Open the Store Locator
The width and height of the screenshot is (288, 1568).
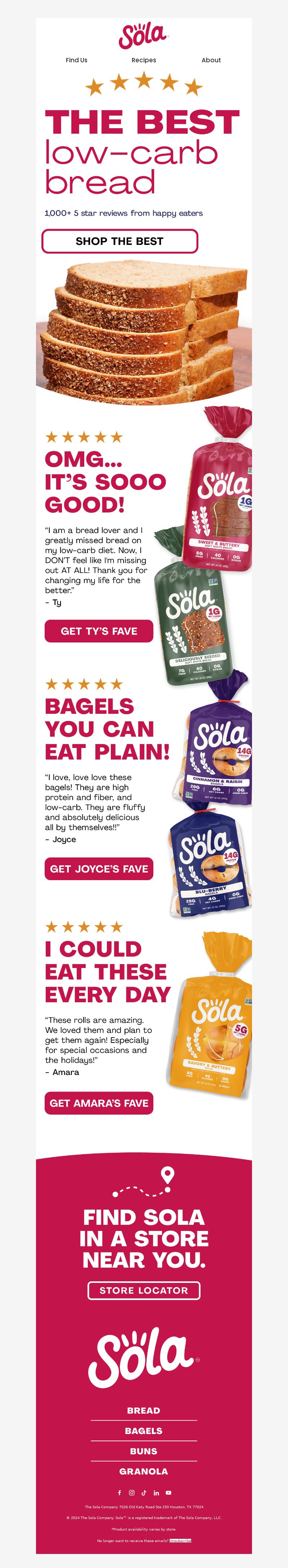(x=144, y=1290)
